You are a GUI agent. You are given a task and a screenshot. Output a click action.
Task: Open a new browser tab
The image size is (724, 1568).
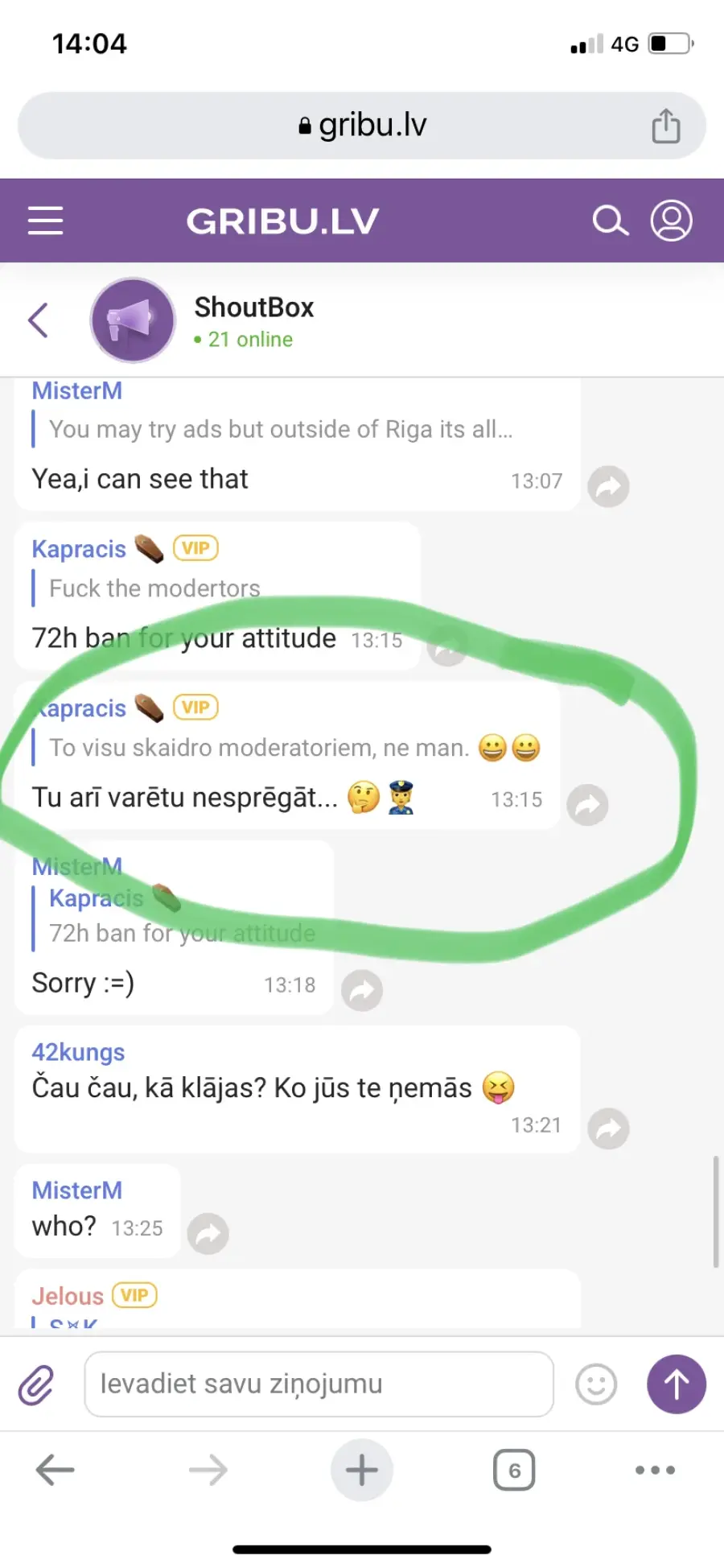(x=362, y=1470)
